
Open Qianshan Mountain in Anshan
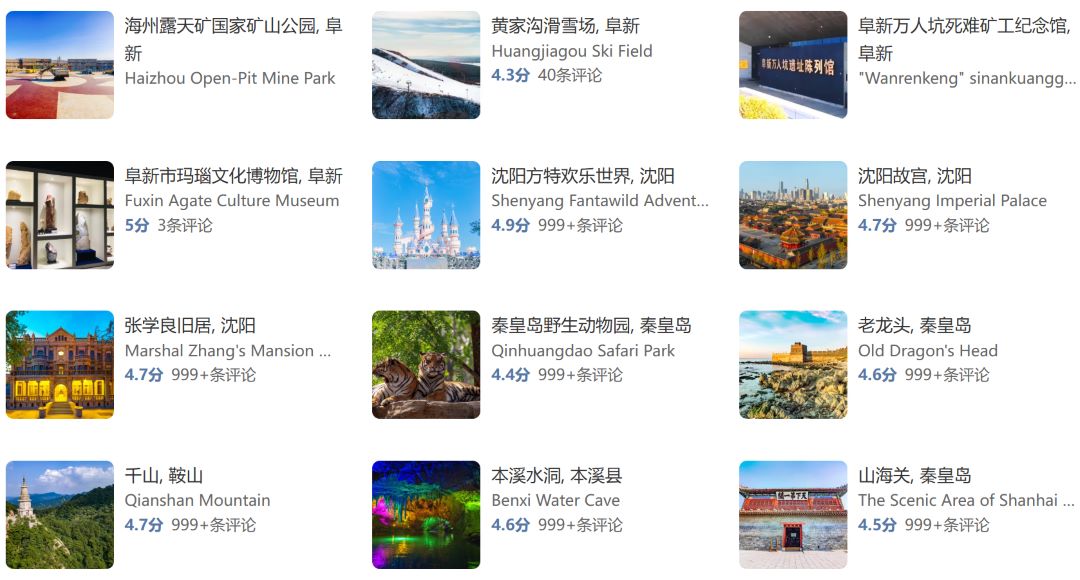[197, 500]
